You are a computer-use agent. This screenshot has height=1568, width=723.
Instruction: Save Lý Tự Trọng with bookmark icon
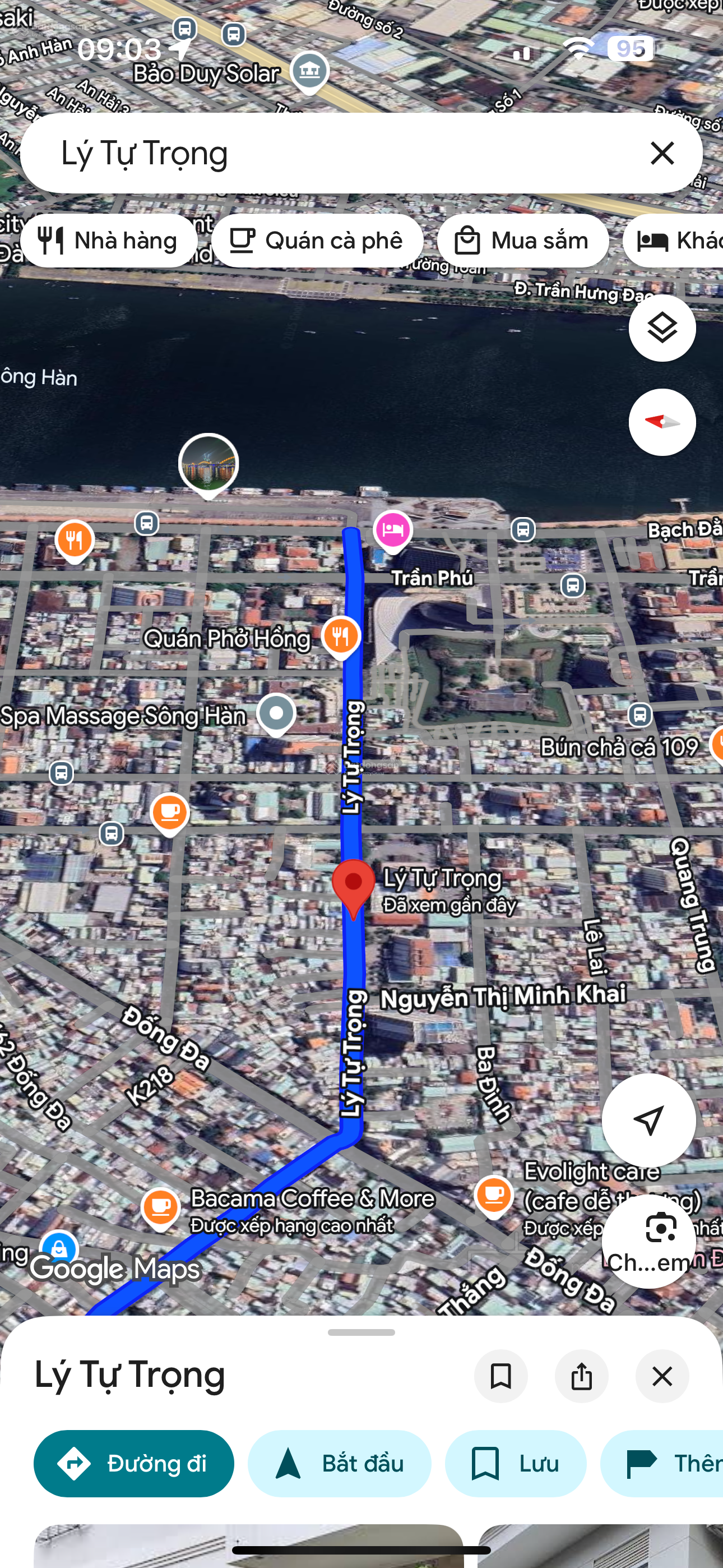pyautogui.click(x=501, y=1376)
